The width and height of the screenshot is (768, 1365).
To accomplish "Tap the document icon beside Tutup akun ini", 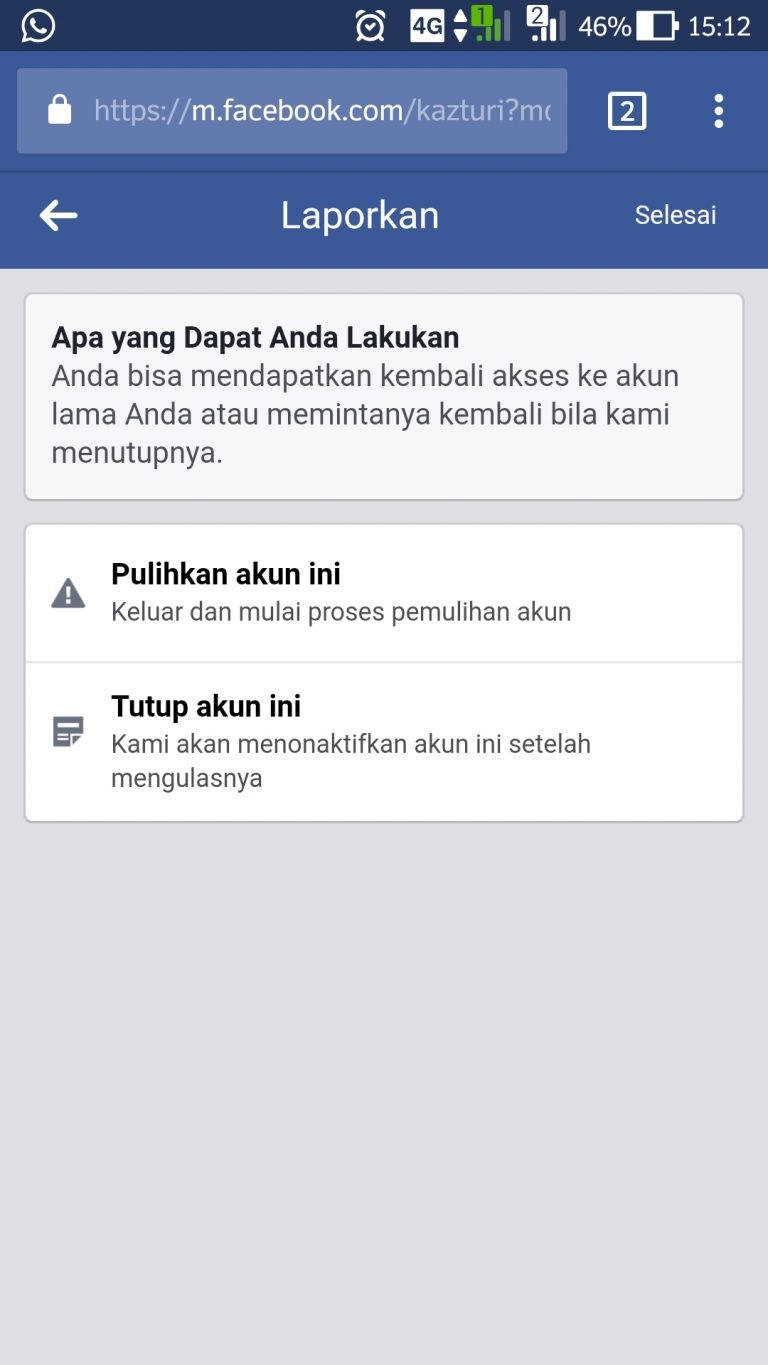I will (67, 730).
